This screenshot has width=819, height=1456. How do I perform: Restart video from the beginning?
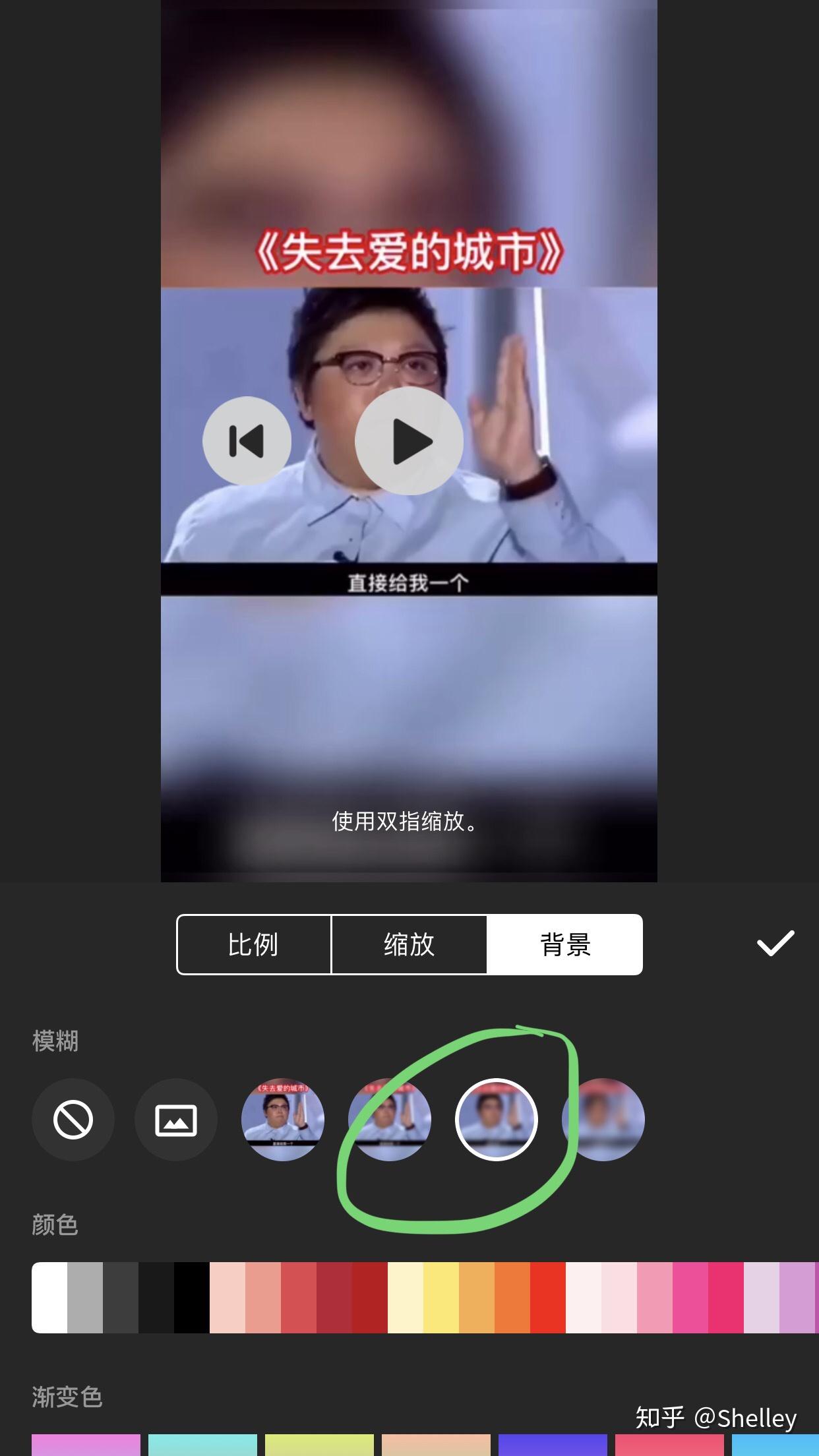pos(247,440)
